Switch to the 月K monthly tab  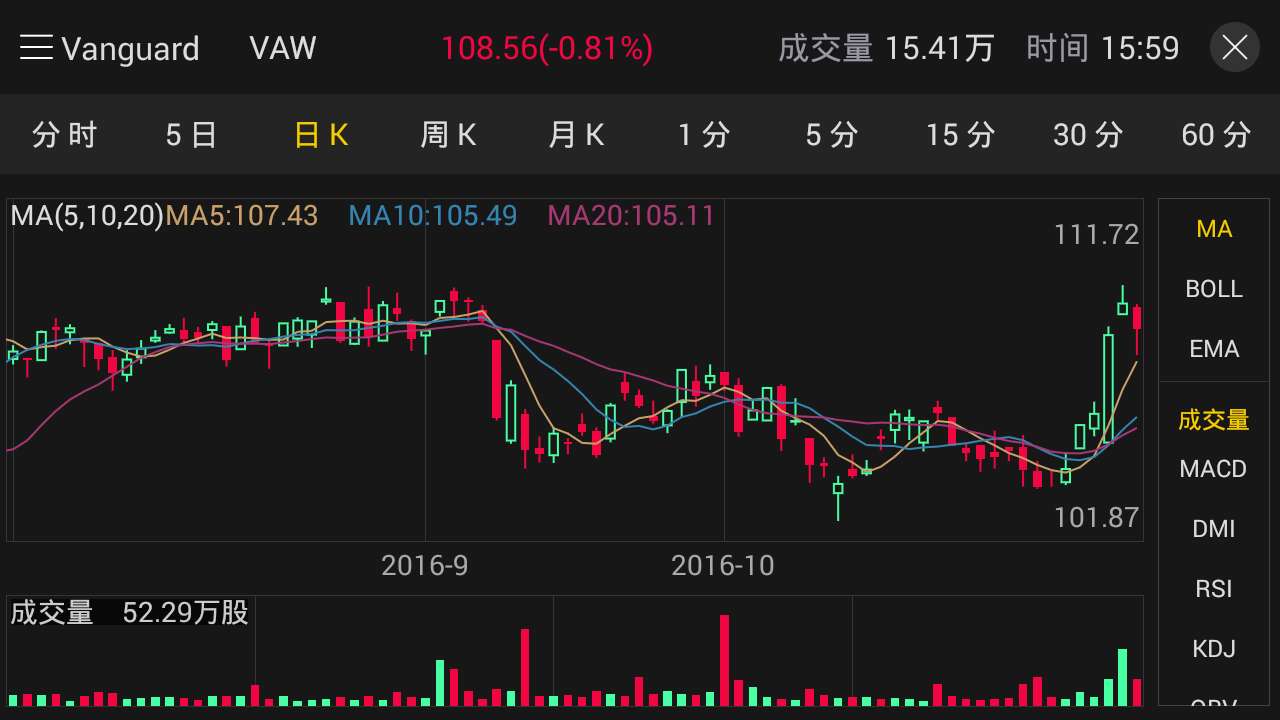click(x=577, y=135)
